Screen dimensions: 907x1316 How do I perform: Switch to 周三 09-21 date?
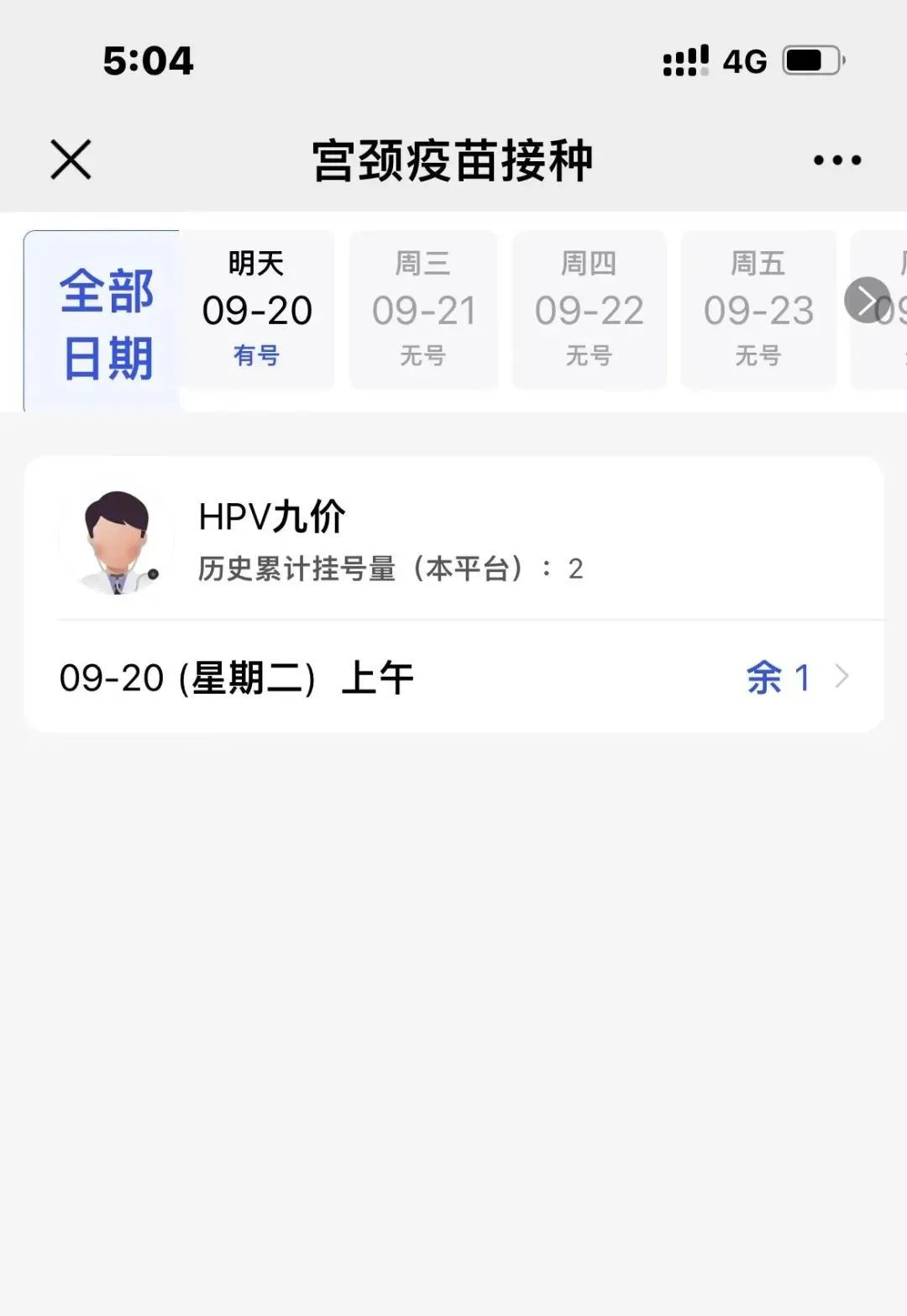click(x=423, y=310)
